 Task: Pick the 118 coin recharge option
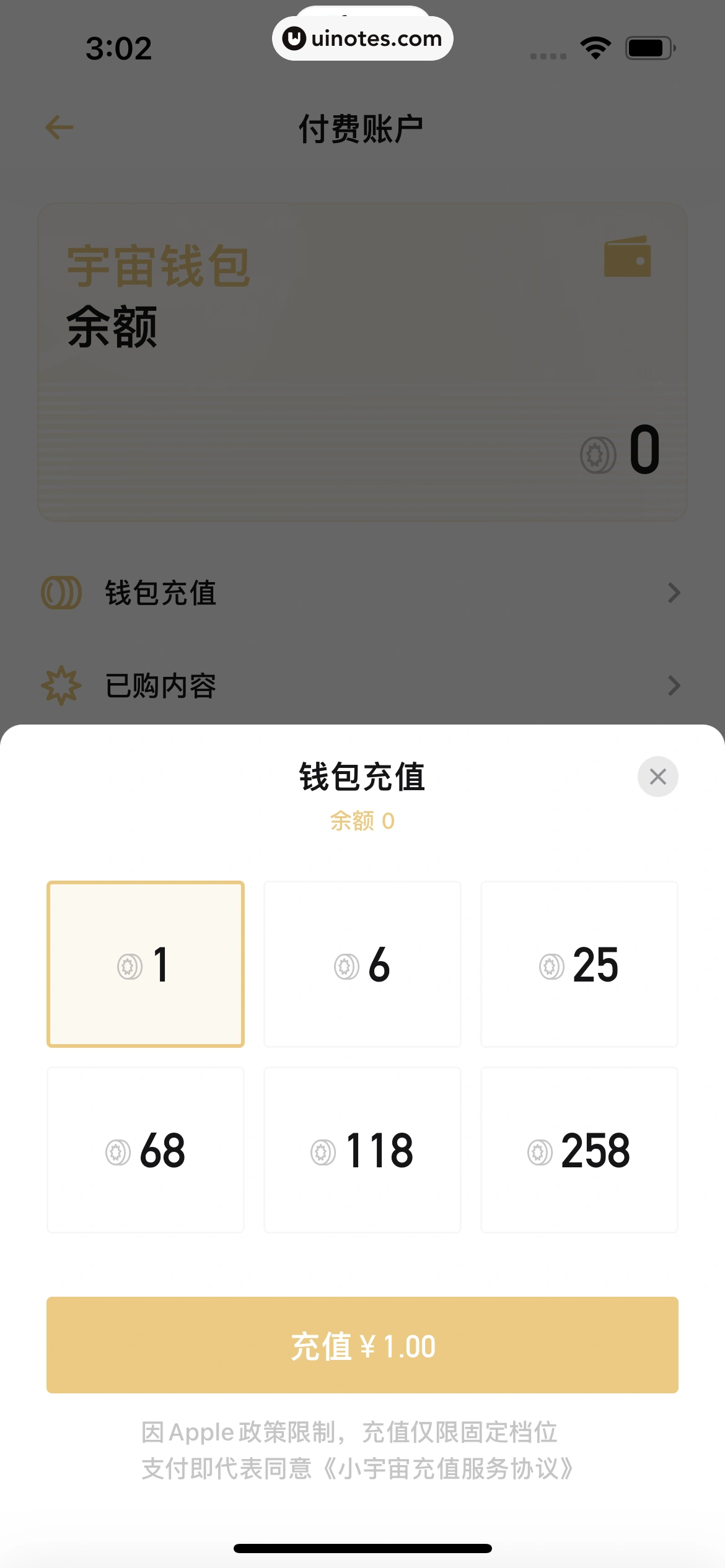pos(362,1151)
